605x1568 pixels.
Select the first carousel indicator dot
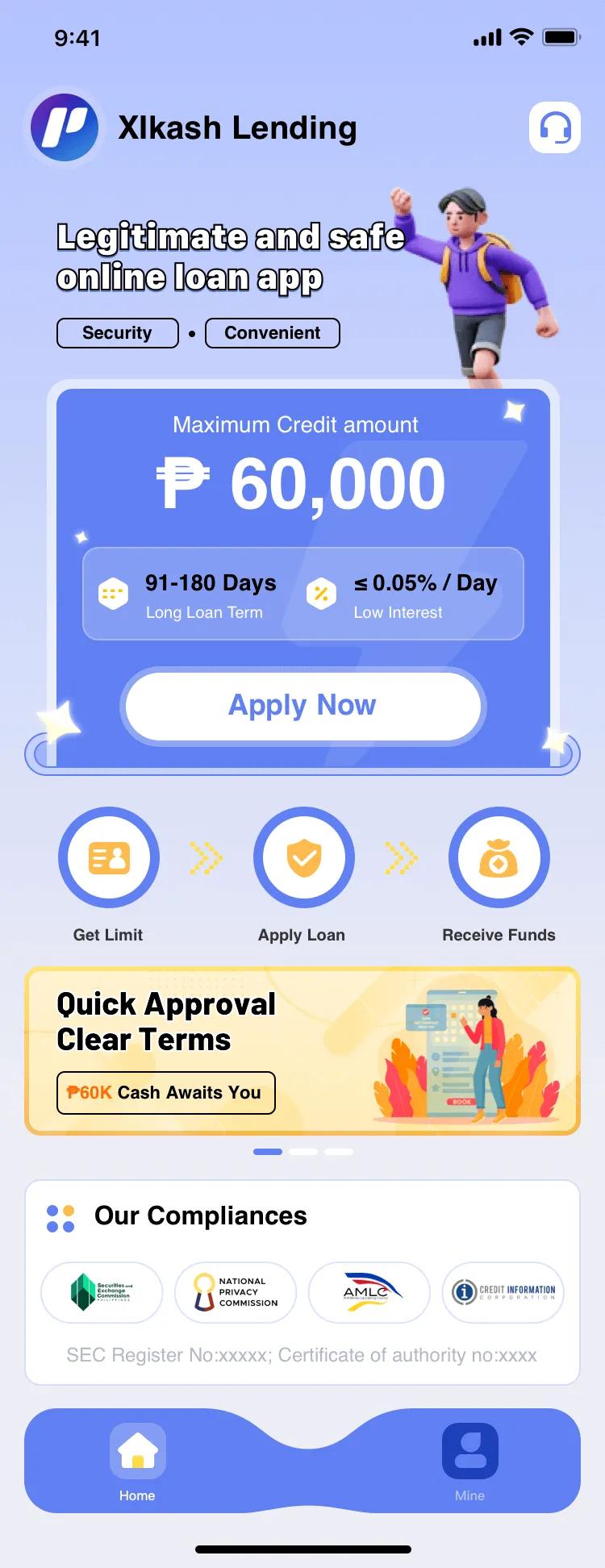click(267, 1151)
